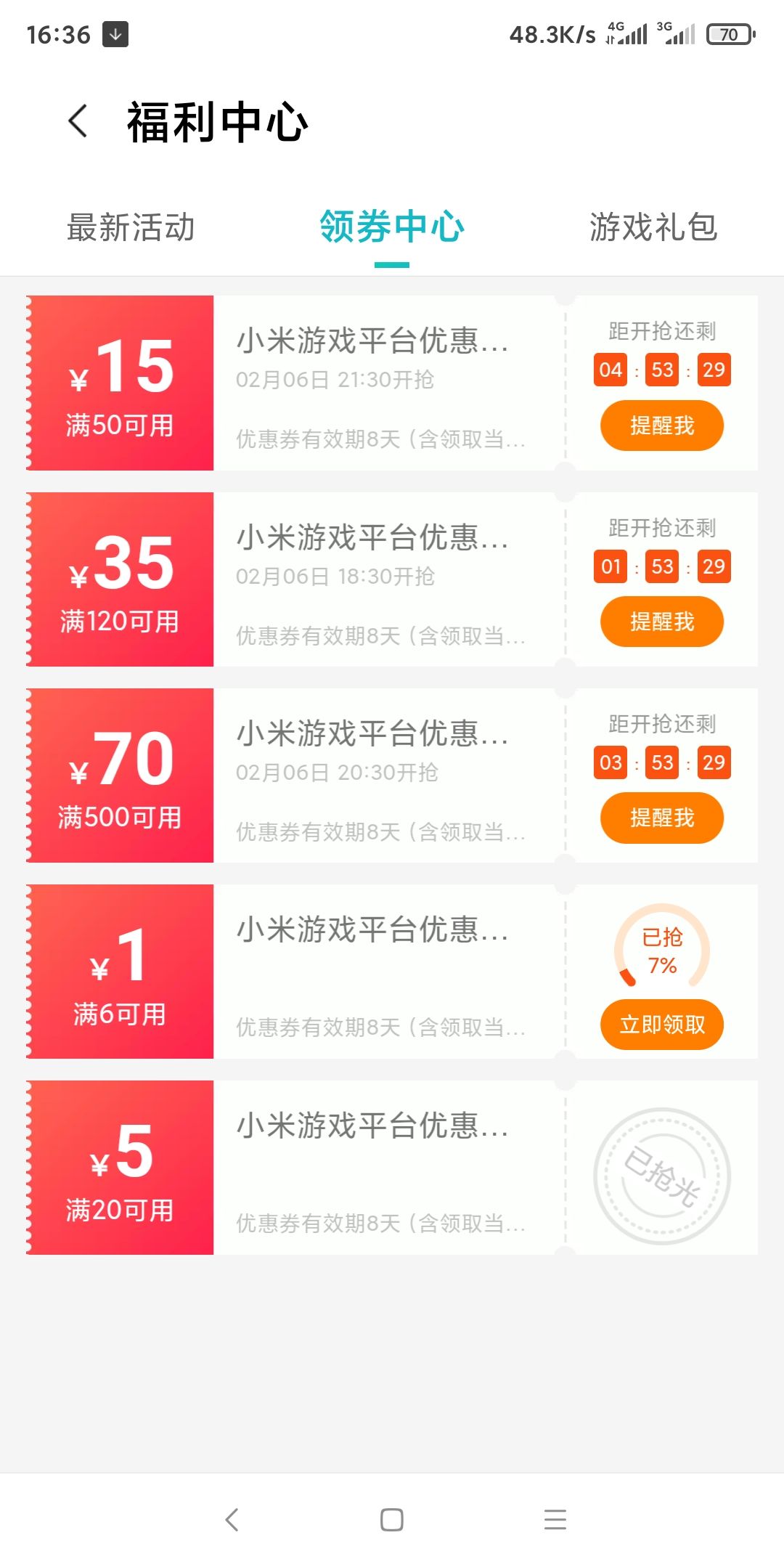Screen dimensions: 784x1567
Task: Open the 游戏礼包 tab
Action: [x=653, y=227]
